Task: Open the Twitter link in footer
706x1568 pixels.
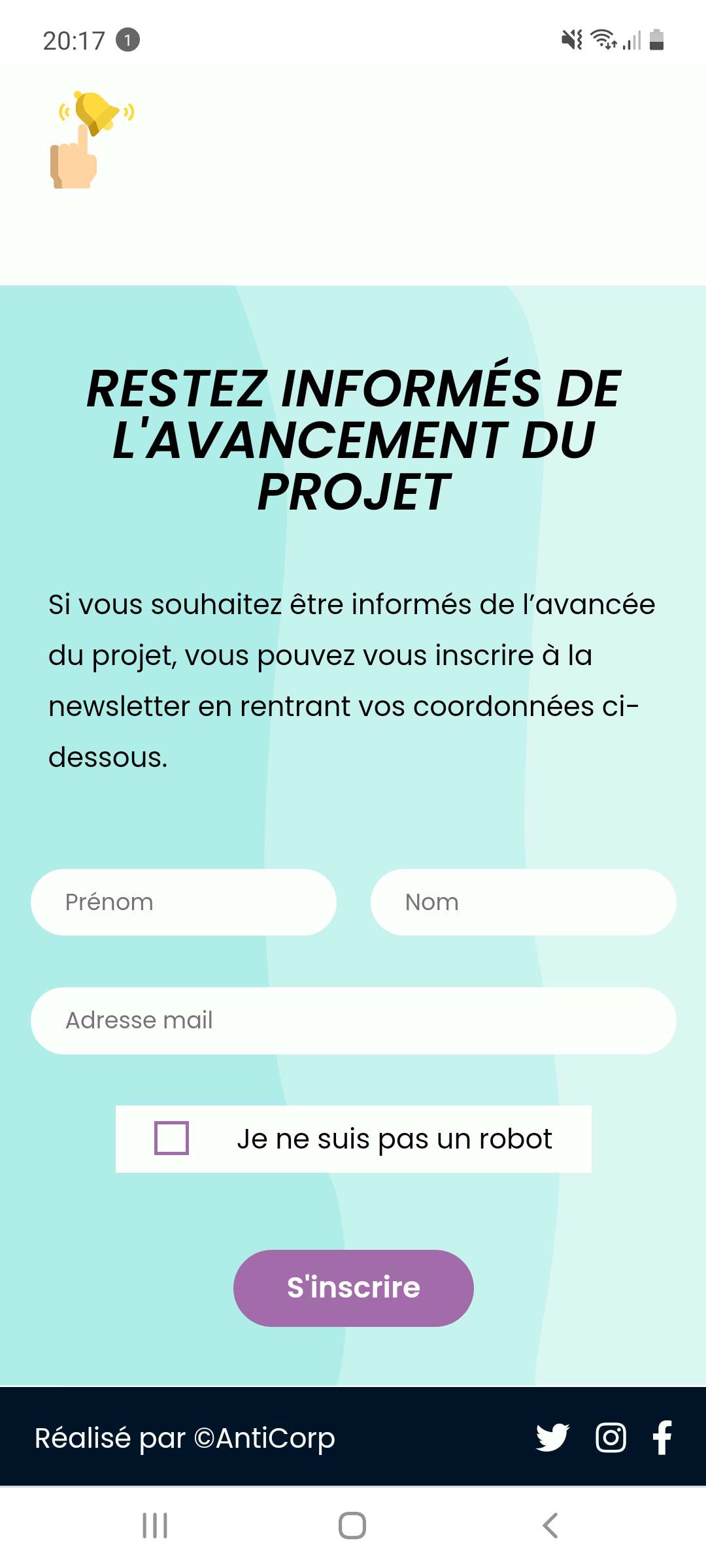Action: pos(552,1437)
